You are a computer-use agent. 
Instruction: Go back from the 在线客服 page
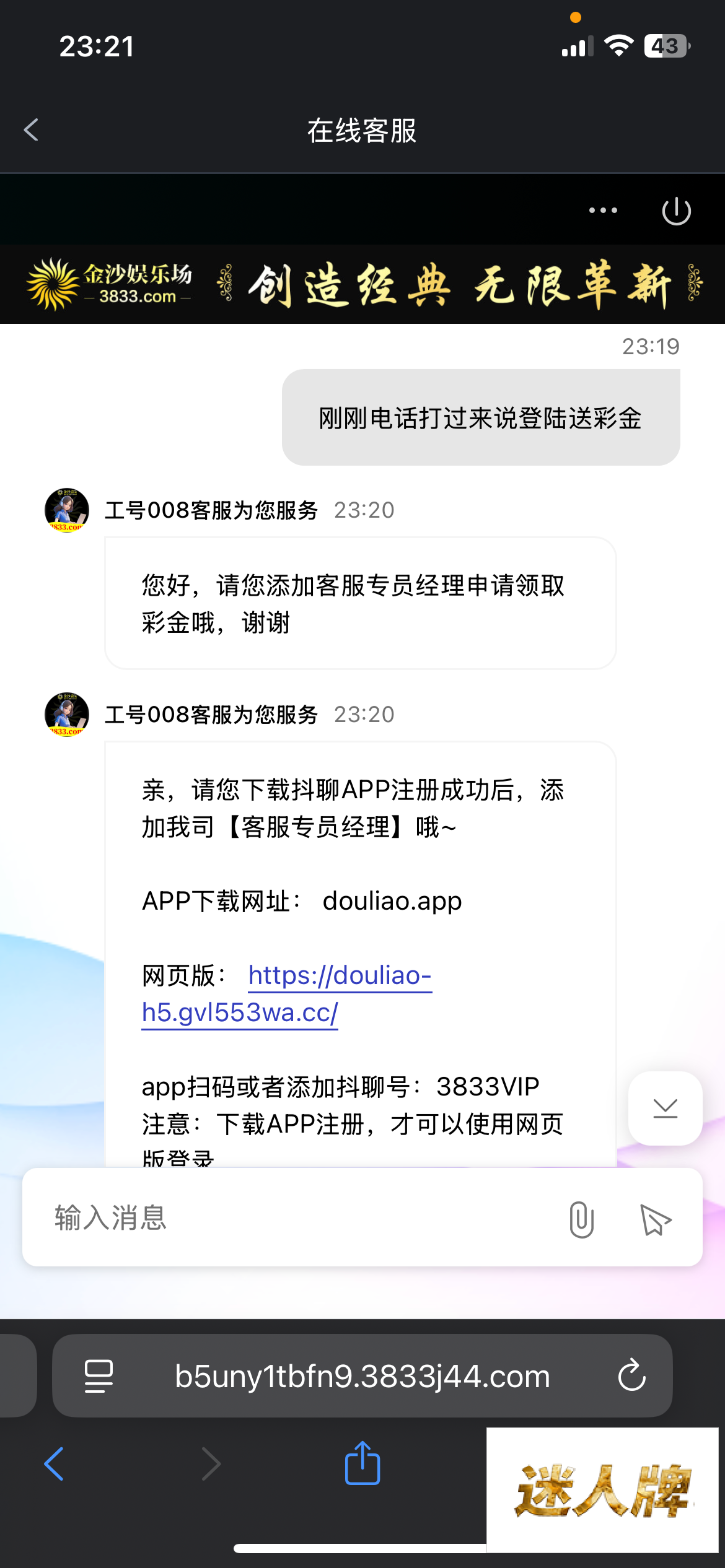tap(31, 130)
